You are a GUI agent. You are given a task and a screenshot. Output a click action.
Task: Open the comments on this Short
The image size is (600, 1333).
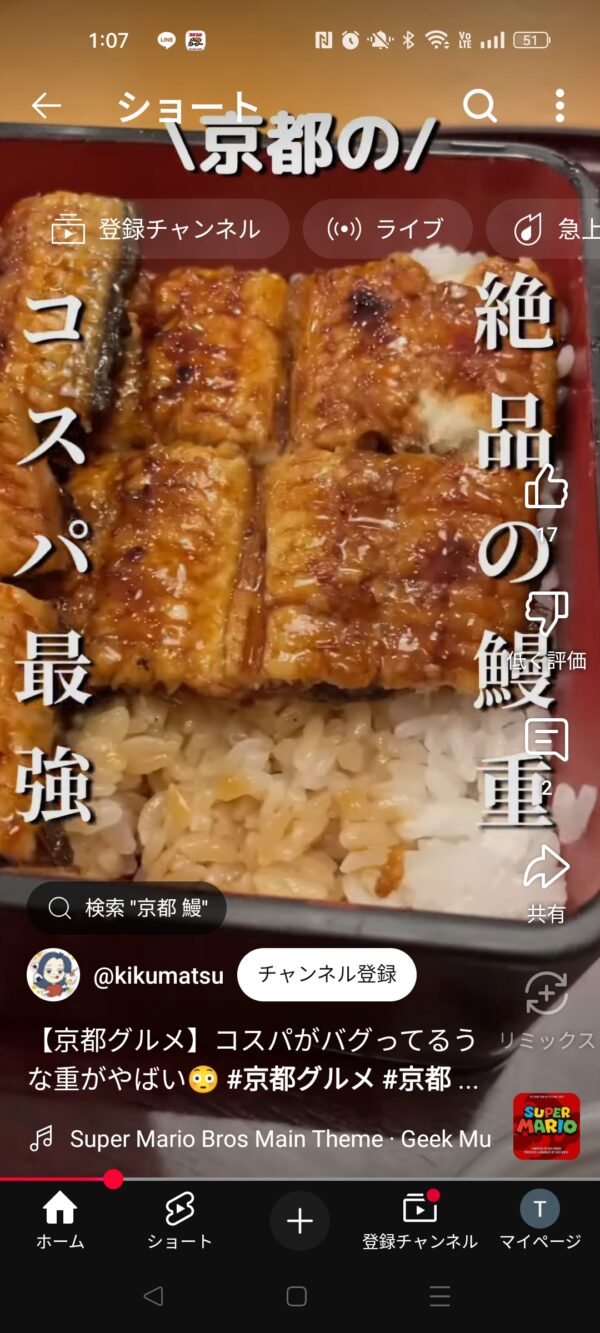coord(546,742)
